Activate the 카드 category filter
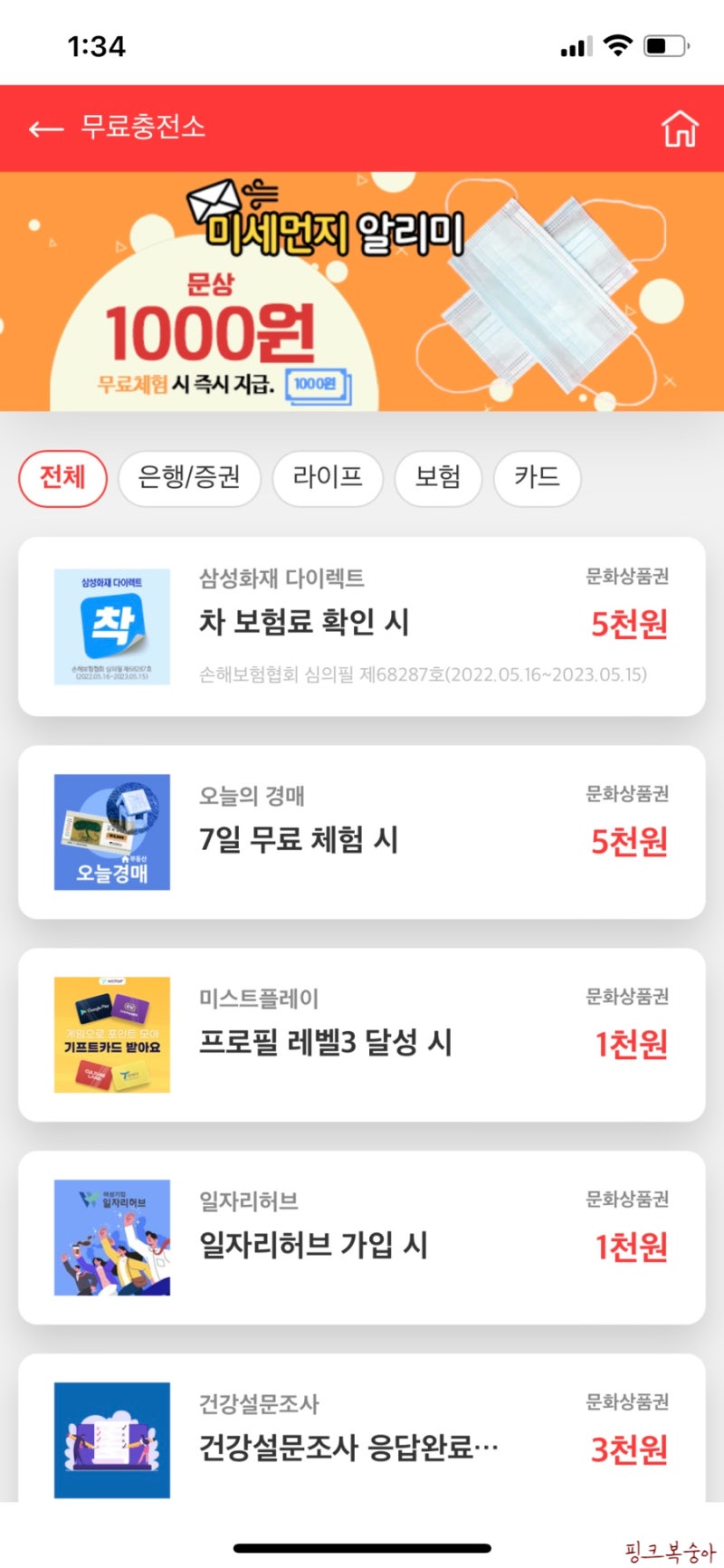This screenshot has height=1568, width=724. coord(537,478)
